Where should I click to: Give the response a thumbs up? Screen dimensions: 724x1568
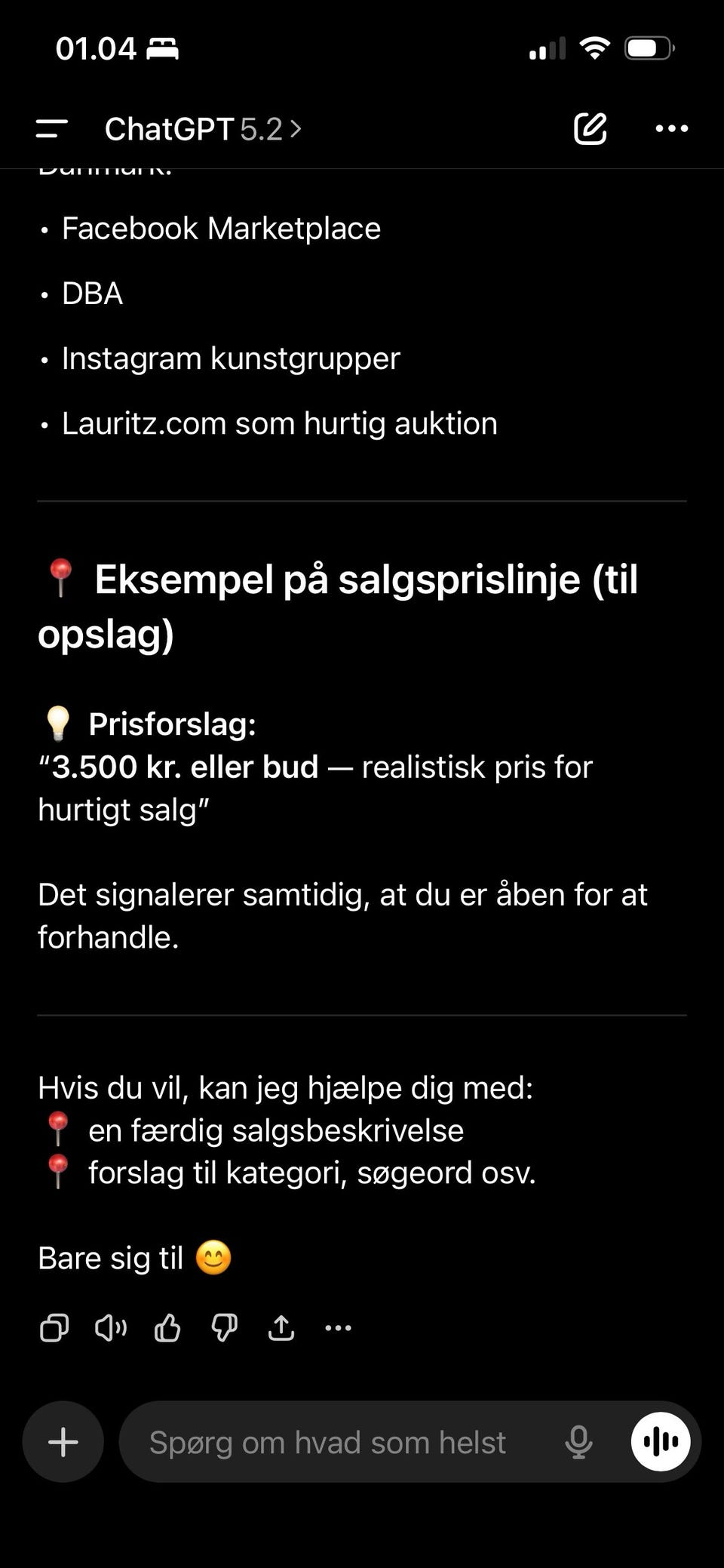(x=167, y=1328)
